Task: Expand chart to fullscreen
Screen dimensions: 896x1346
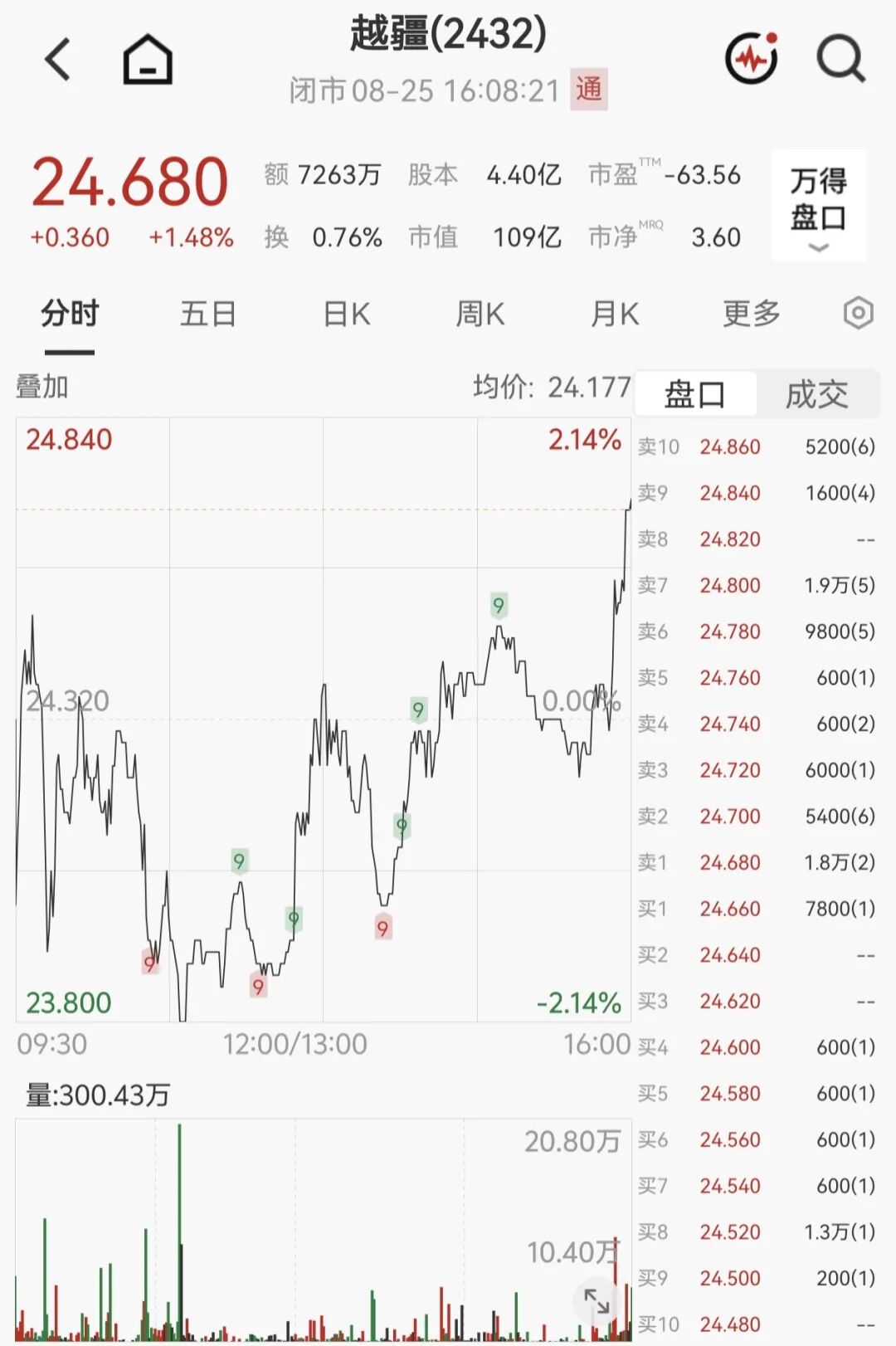Action: (597, 1301)
